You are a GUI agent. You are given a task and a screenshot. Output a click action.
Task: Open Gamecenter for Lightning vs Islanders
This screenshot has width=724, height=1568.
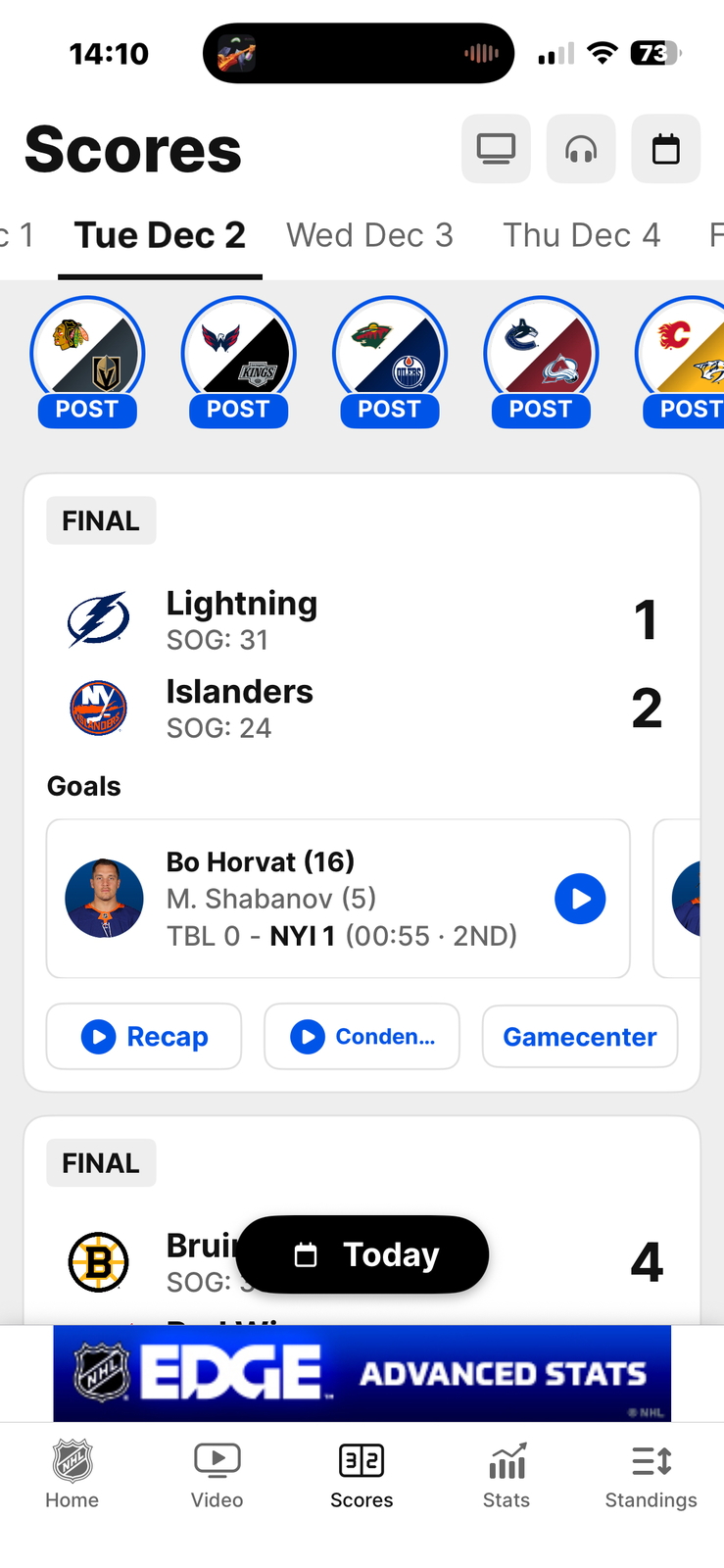[x=580, y=1036]
